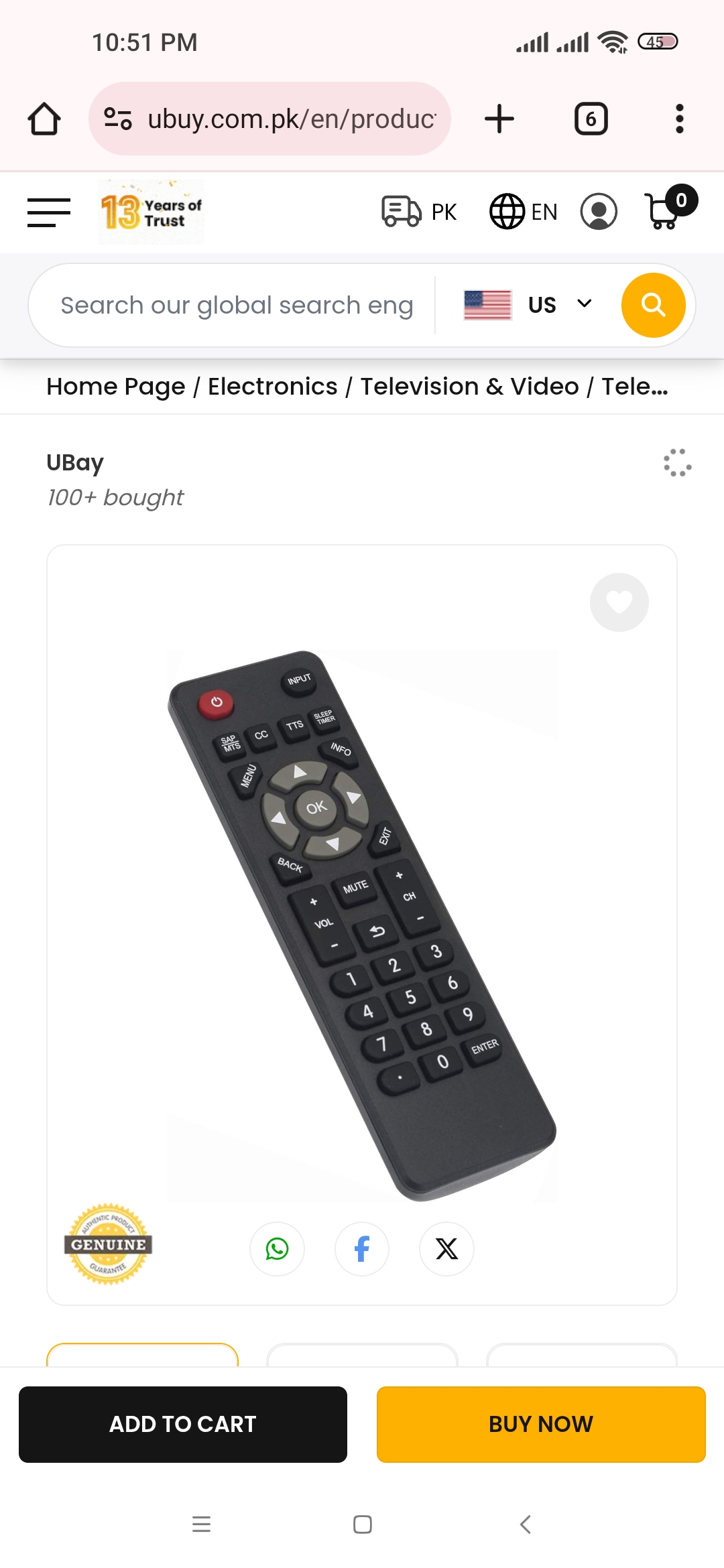The image size is (724, 1568).
Task: Expand the US store dropdown
Action: 530,305
